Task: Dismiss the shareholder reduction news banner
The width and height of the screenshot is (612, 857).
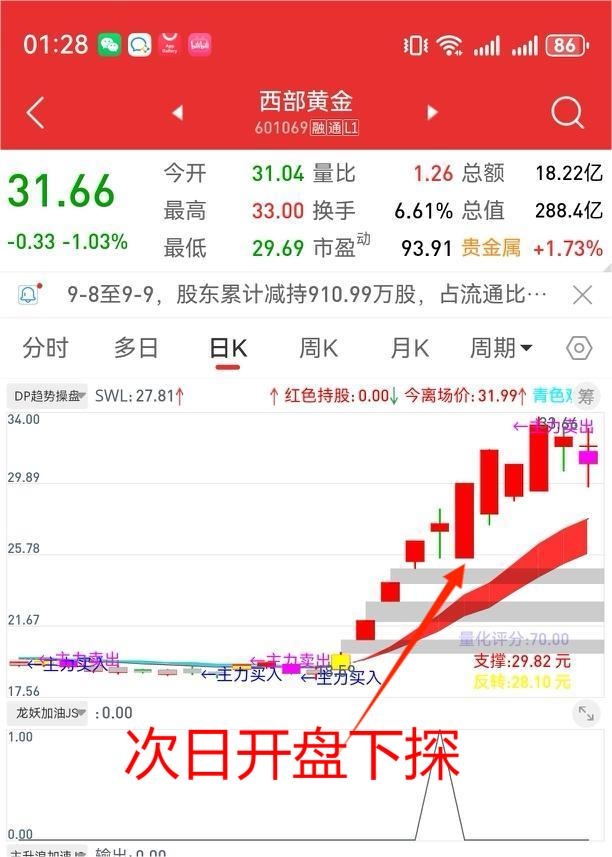Action: tap(582, 295)
